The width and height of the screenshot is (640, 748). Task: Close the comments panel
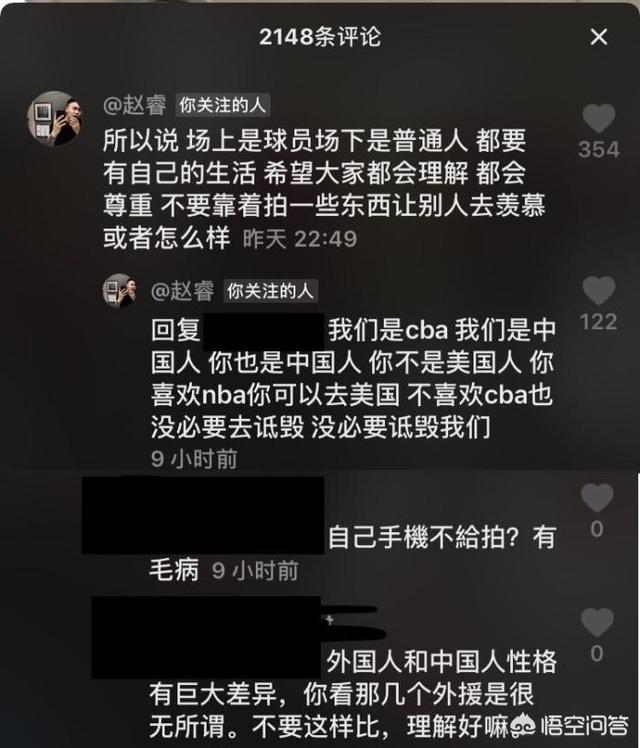[x=599, y=37]
